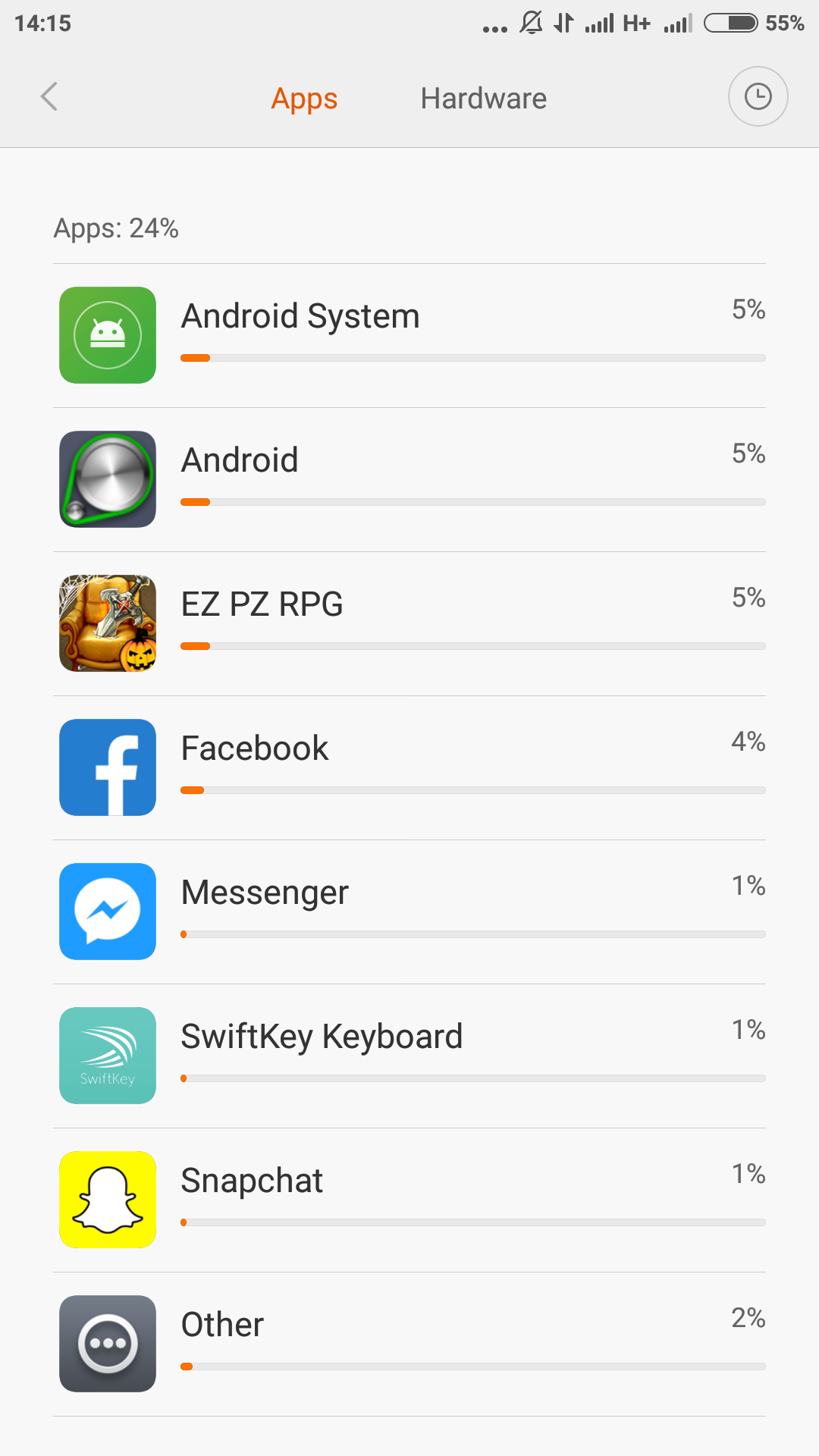View battery details for the Android row
This screenshot has width=819, height=1456.
click(409, 479)
